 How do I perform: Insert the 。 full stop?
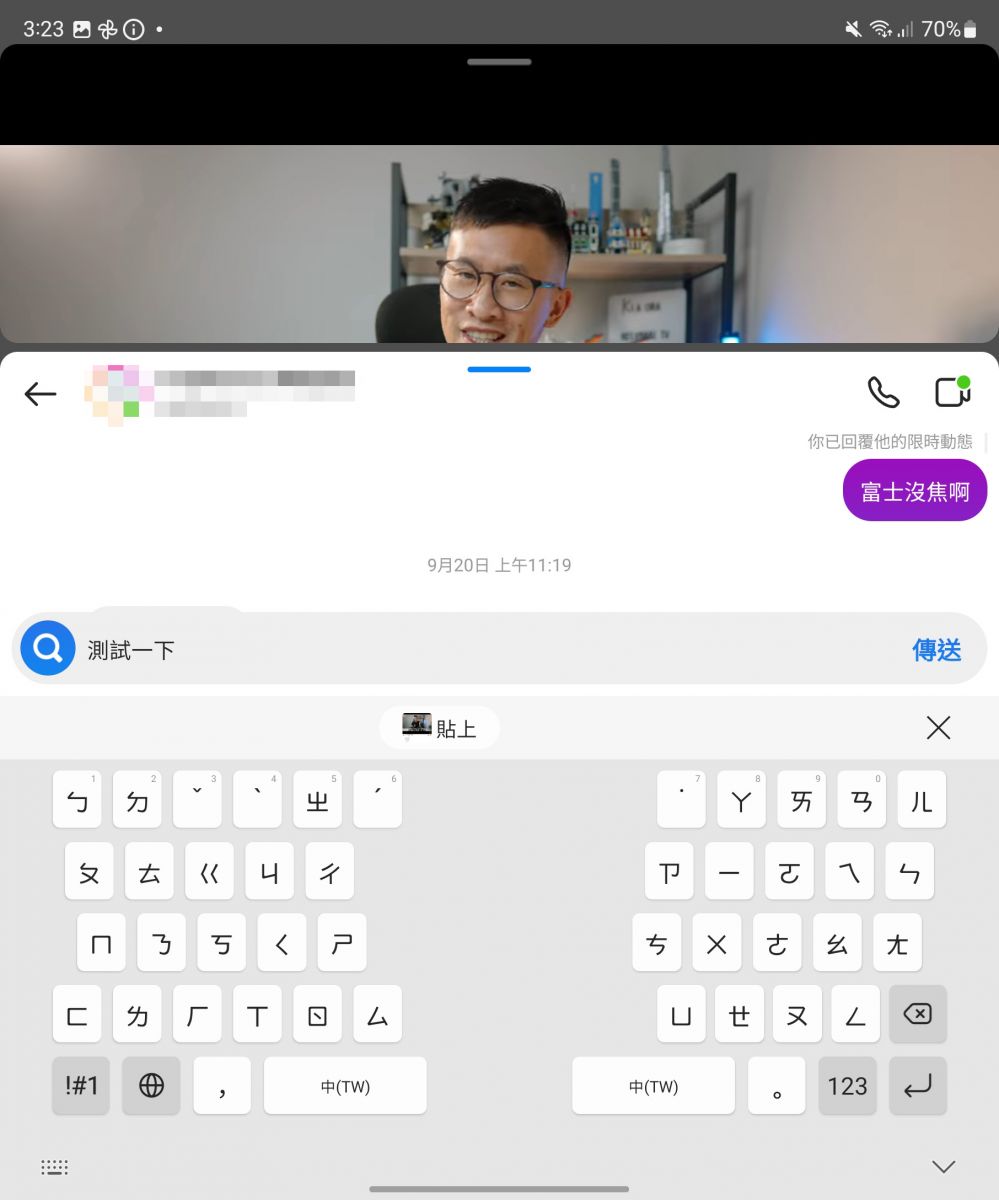[x=777, y=1086]
